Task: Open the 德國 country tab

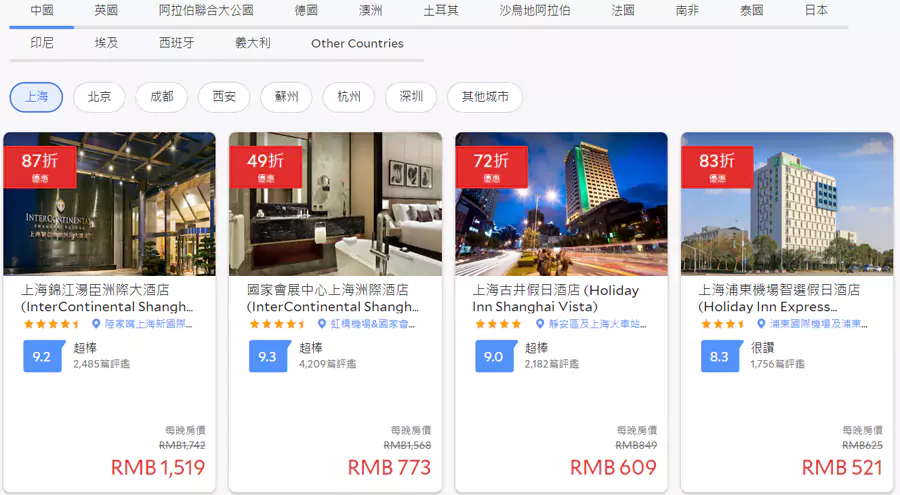Action: point(306,11)
